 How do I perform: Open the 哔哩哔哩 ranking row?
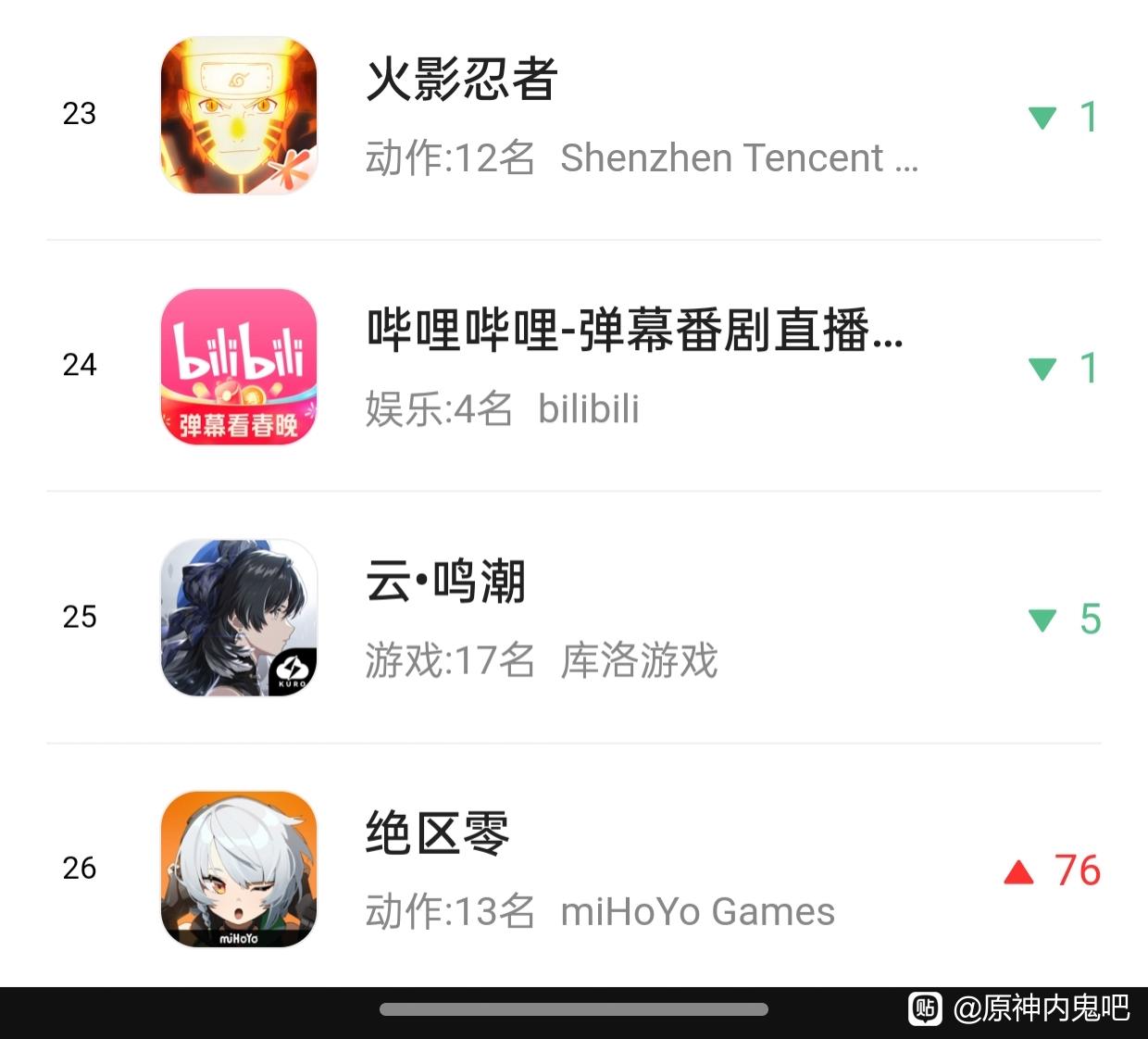tap(574, 366)
